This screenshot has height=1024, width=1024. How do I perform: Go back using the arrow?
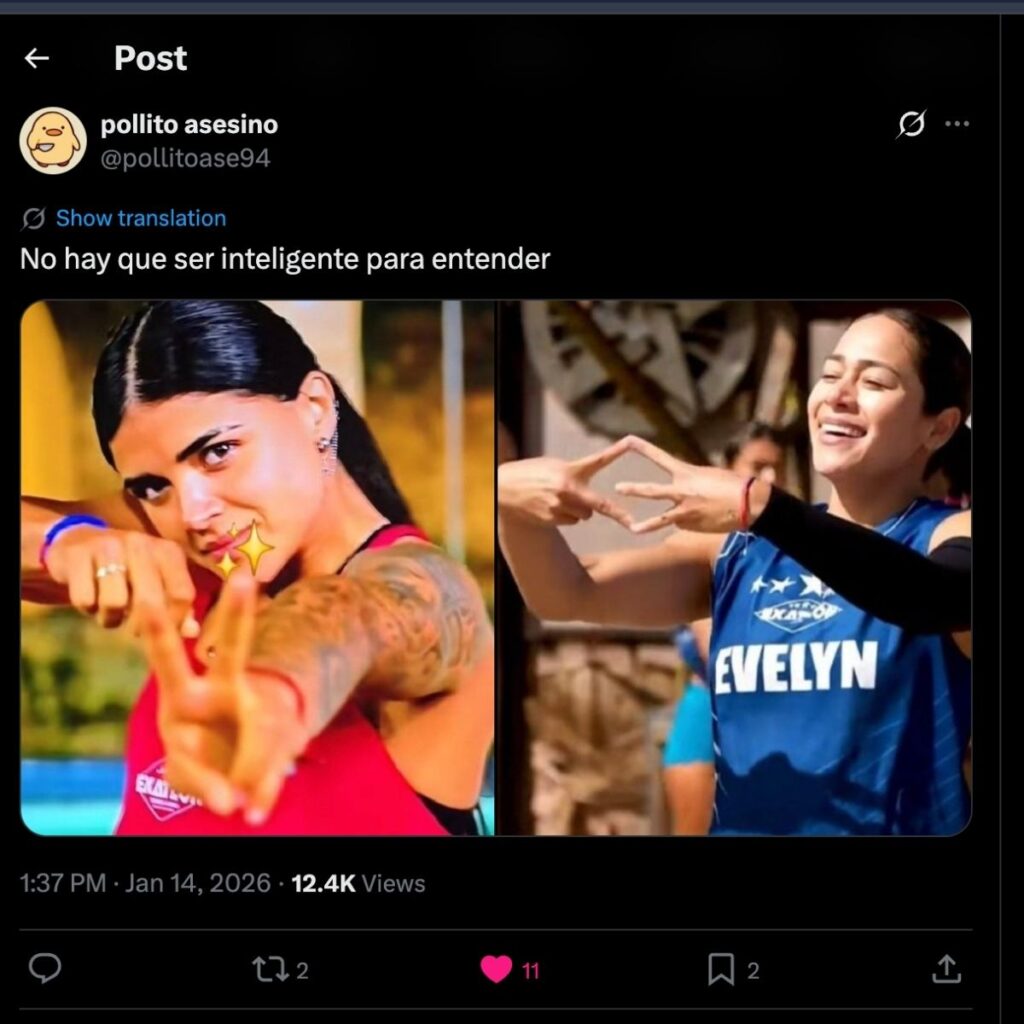tap(37, 59)
